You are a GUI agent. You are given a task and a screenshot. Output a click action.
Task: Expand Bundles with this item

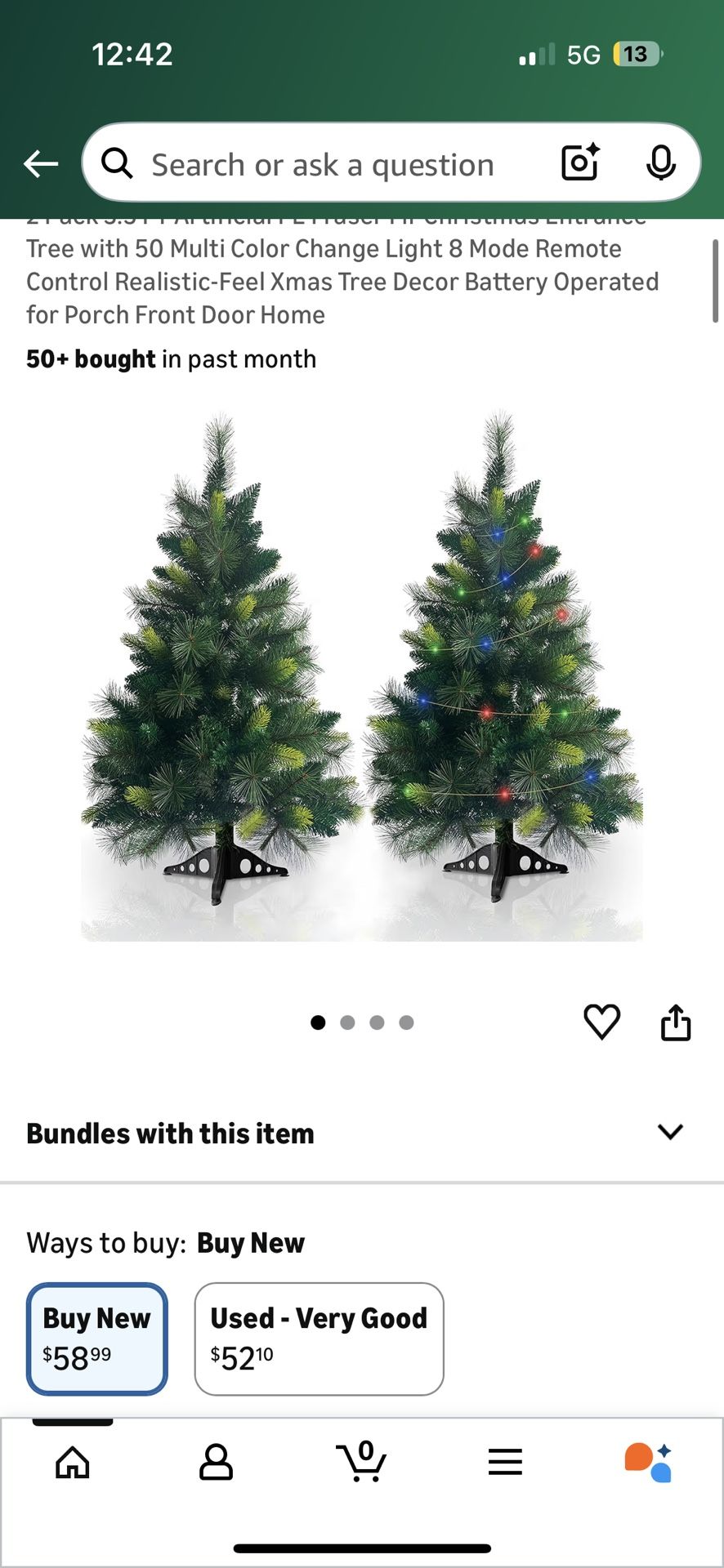pos(670,1132)
